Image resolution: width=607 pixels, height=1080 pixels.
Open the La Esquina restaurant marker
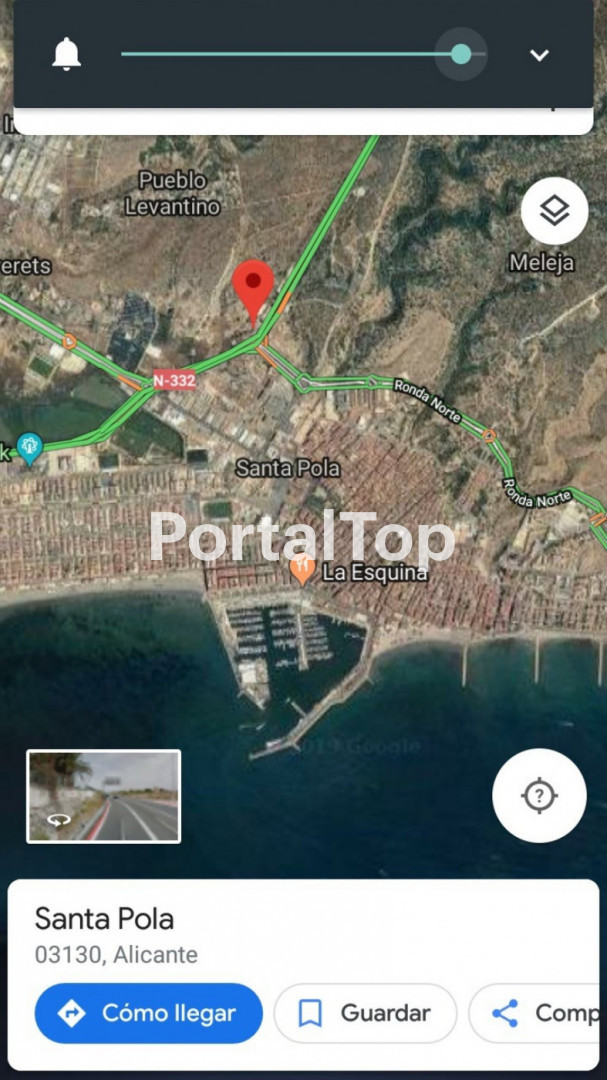coord(302,570)
